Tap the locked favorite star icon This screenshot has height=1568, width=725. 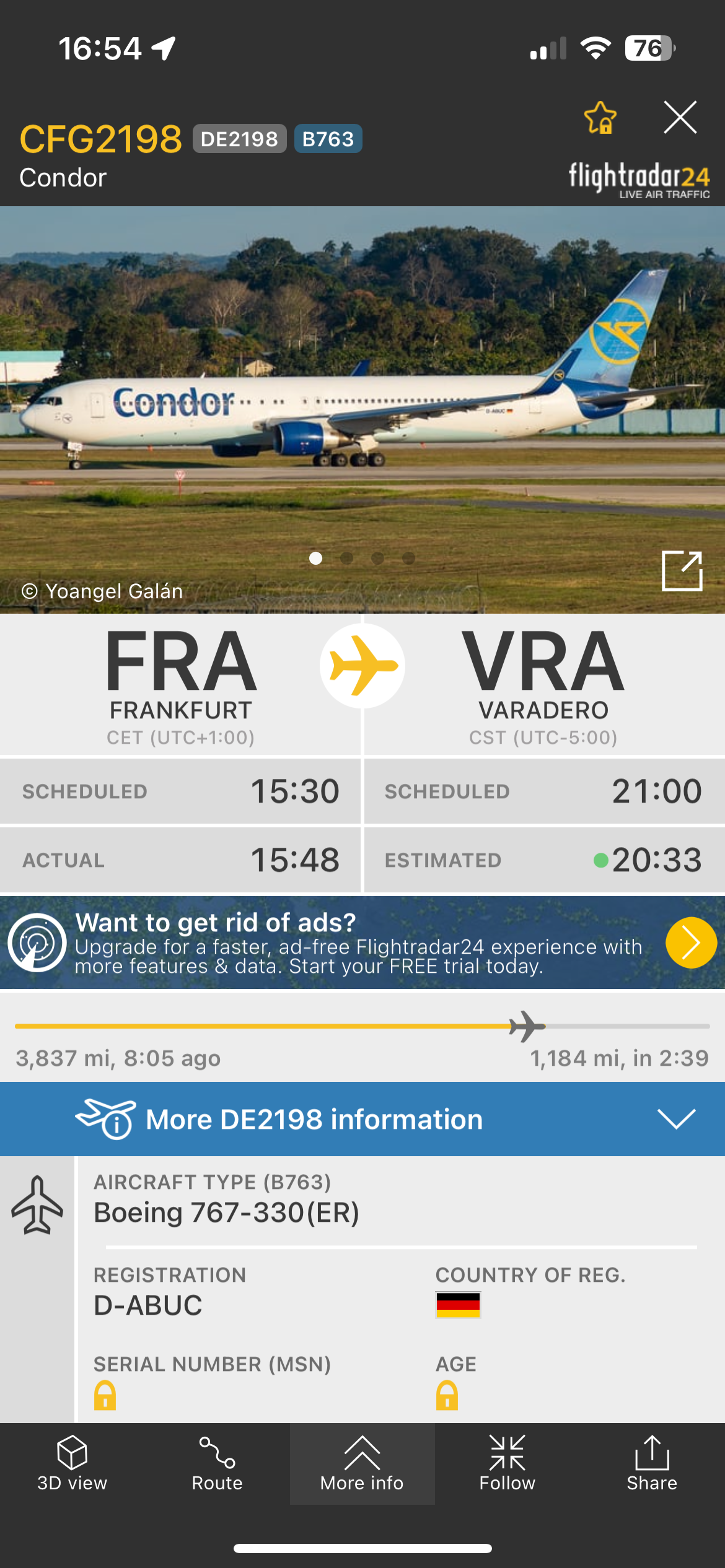click(600, 118)
